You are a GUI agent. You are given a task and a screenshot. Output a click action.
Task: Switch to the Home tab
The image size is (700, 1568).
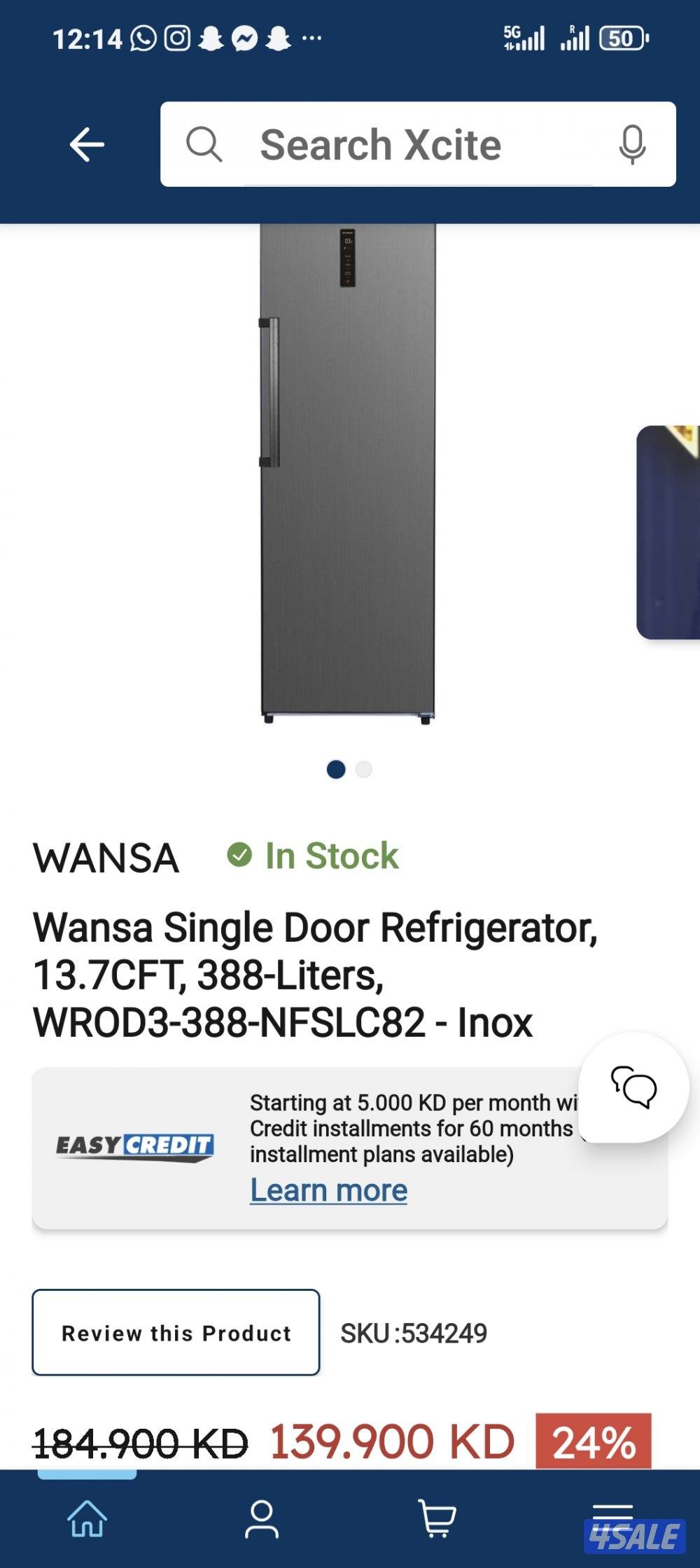pos(87,1518)
